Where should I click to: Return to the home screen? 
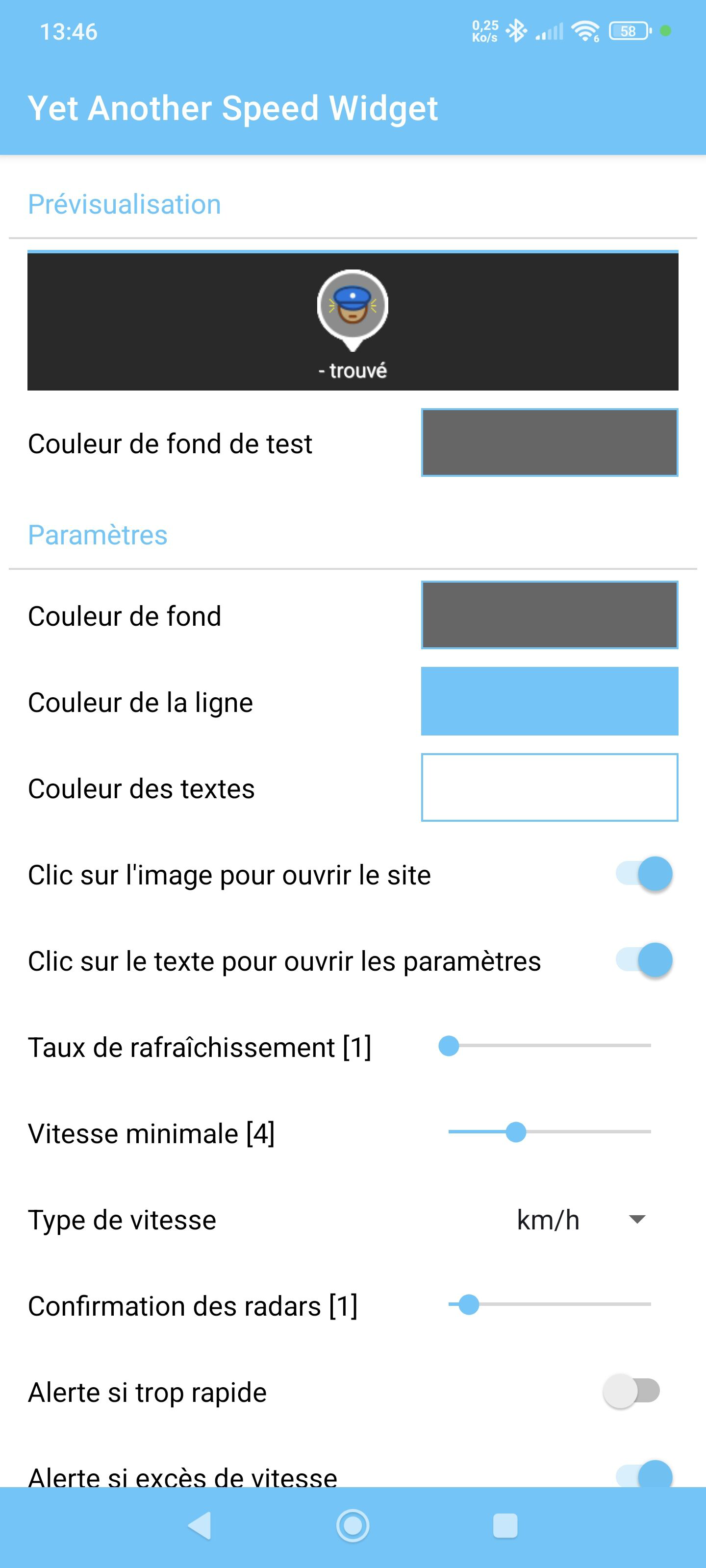point(353,1525)
